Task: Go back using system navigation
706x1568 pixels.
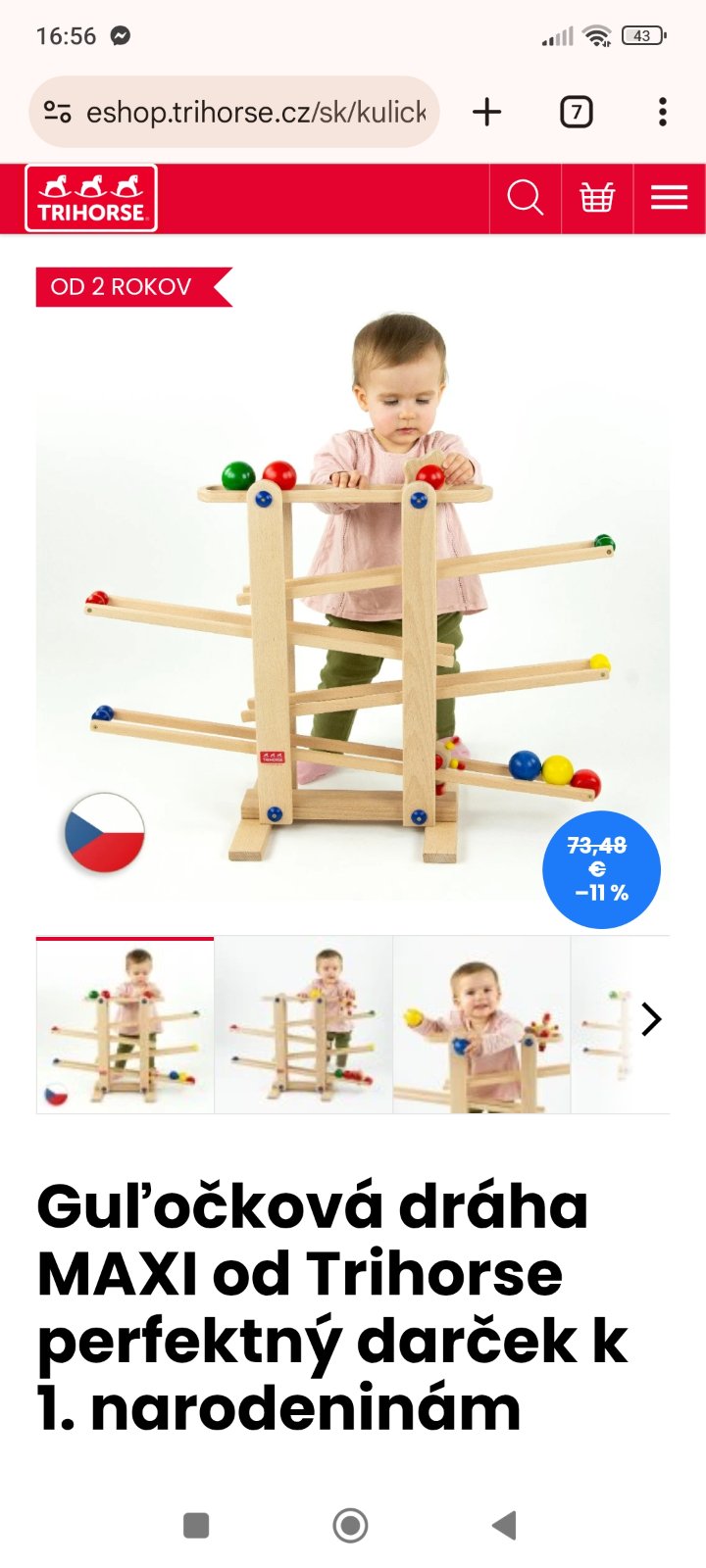Action: point(504,1525)
